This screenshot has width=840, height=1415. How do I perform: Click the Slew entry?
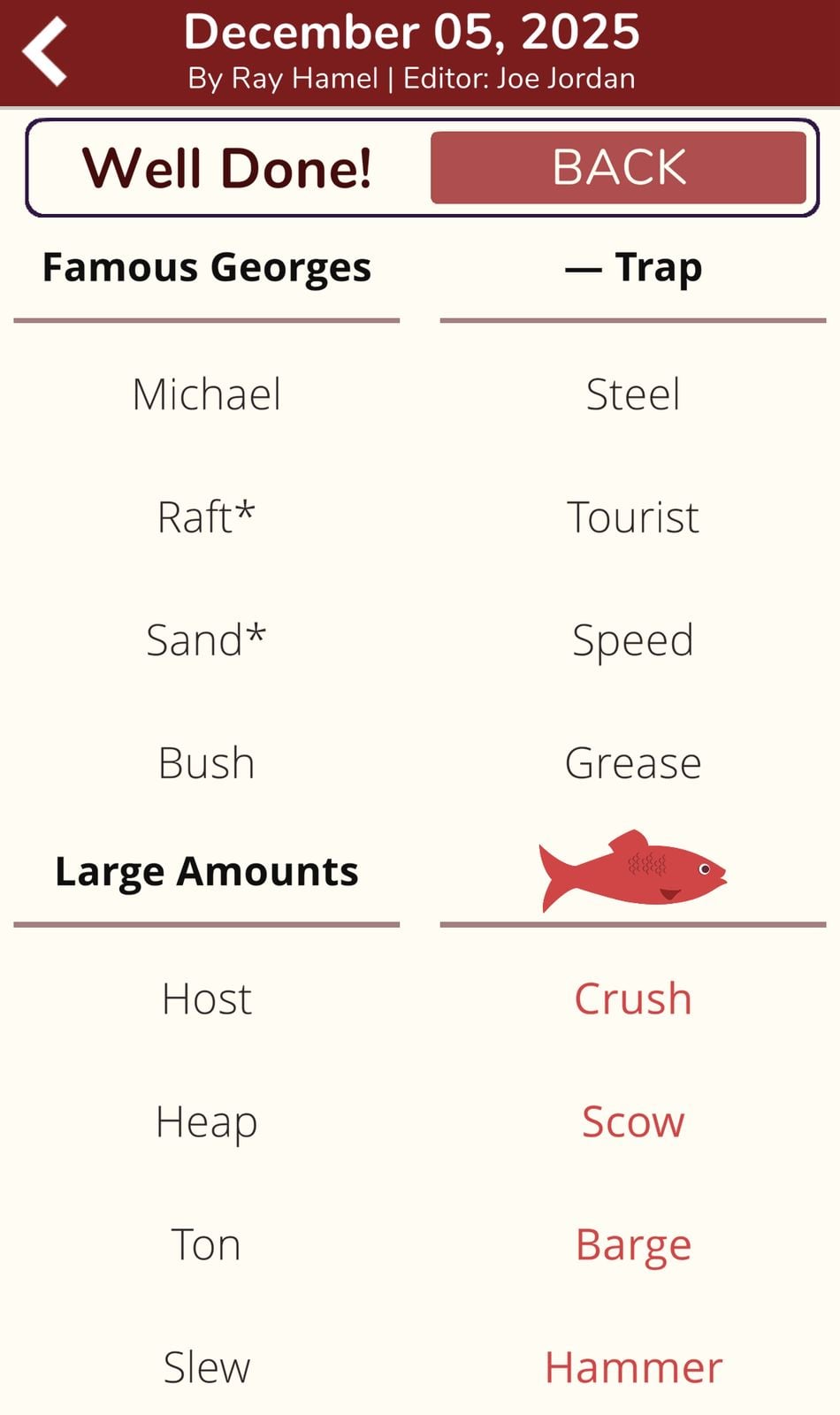[205, 1365]
